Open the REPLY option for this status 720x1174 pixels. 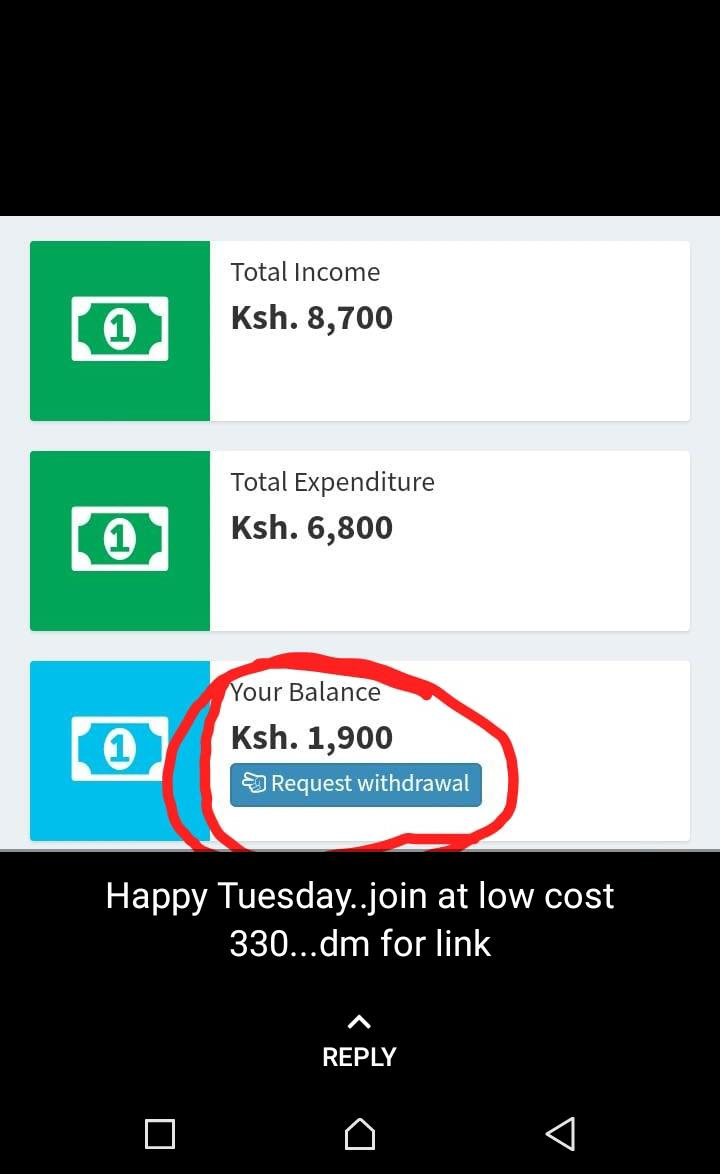(x=359, y=1043)
